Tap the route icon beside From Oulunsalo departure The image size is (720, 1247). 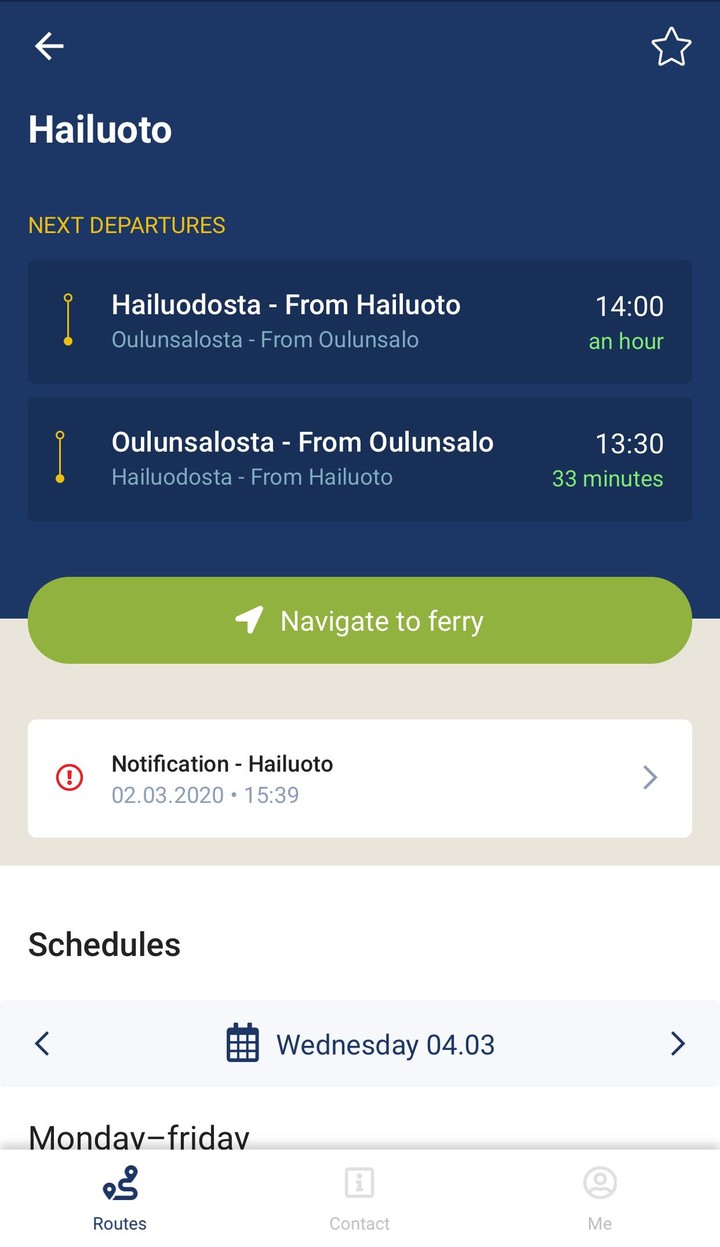[67, 458]
